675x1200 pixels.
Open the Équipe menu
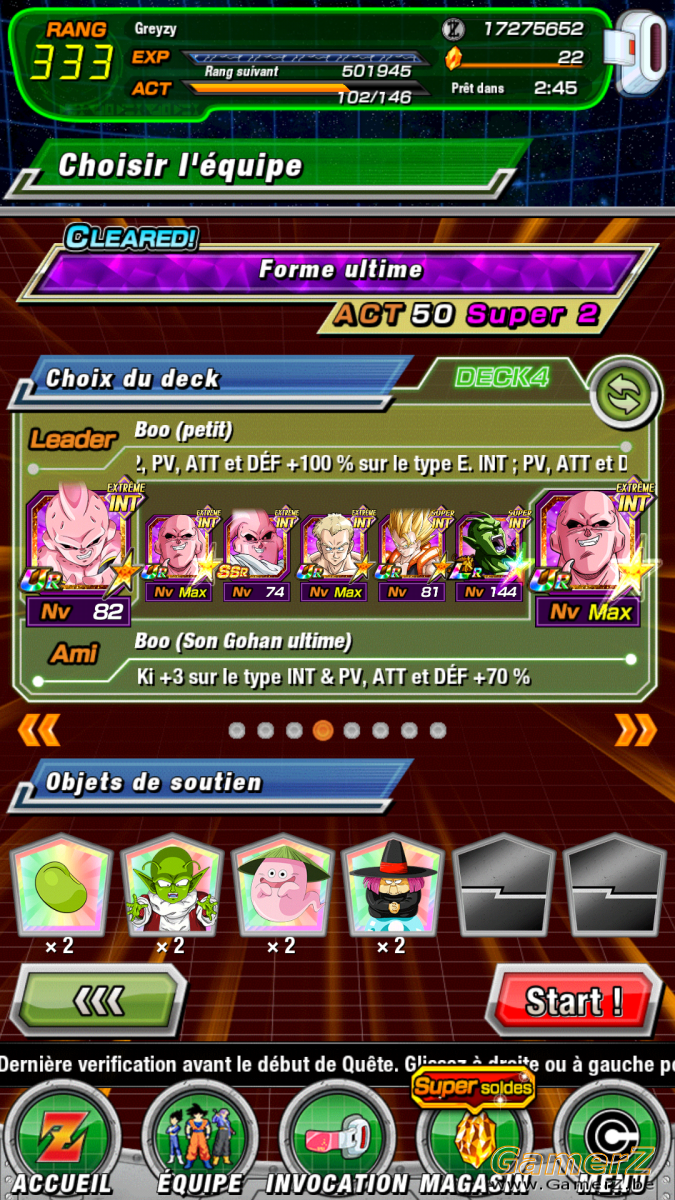click(x=195, y=1143)
